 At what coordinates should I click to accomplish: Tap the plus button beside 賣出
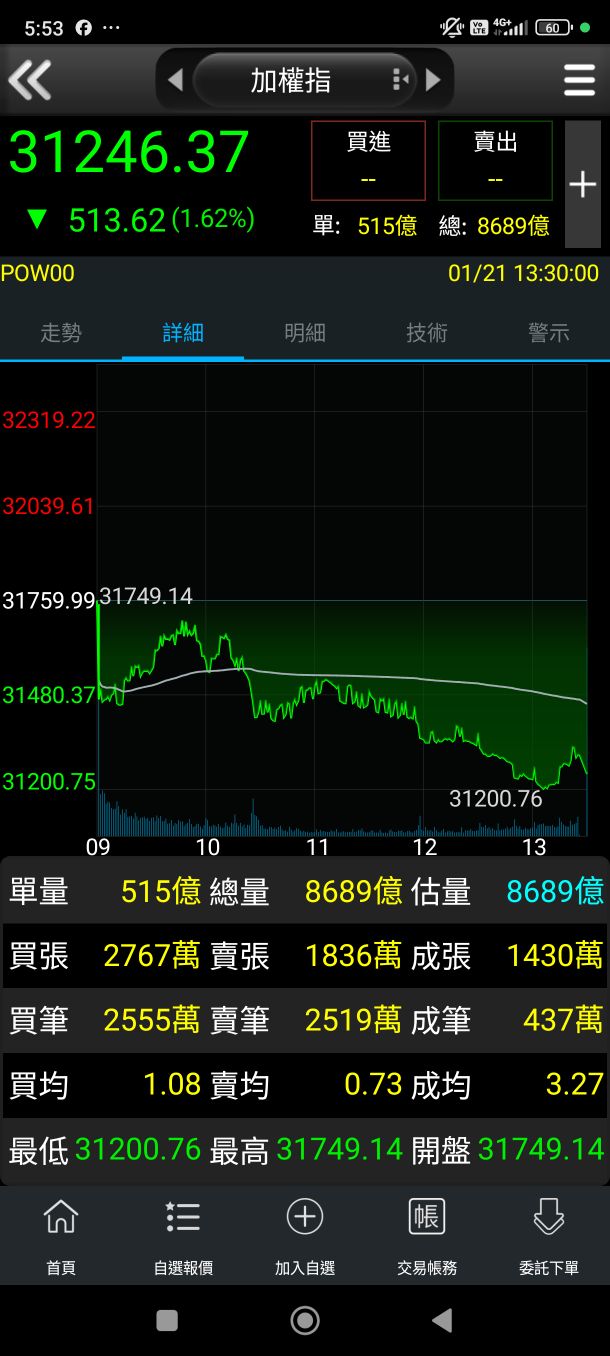click(x=582, y=184)
